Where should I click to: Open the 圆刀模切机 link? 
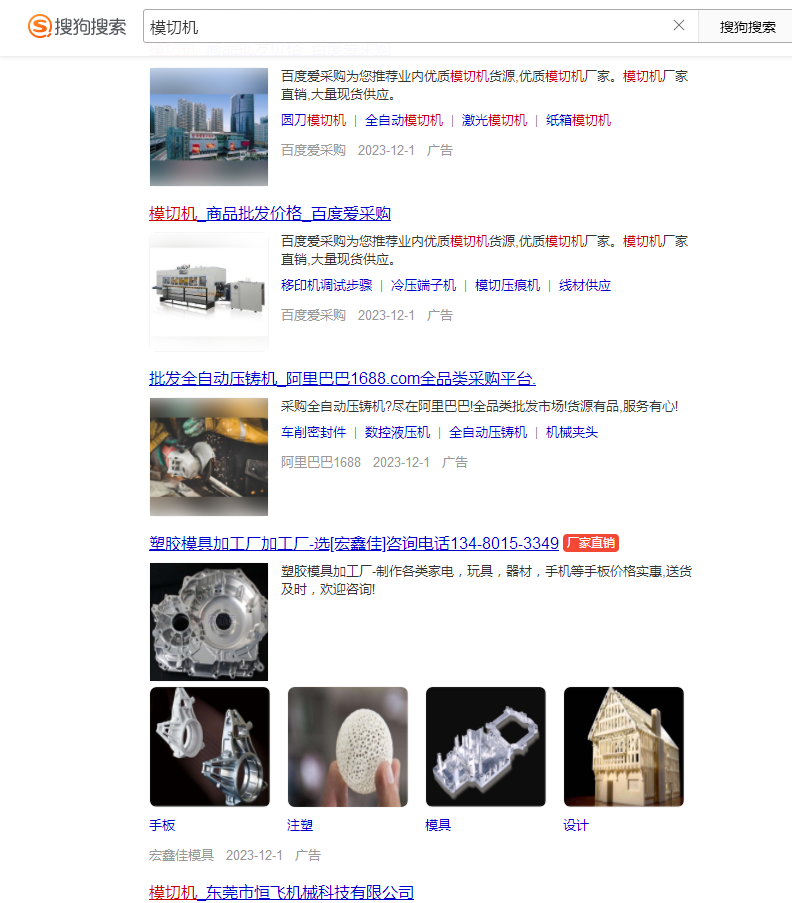pyautogui.click(x=313, y=120)
